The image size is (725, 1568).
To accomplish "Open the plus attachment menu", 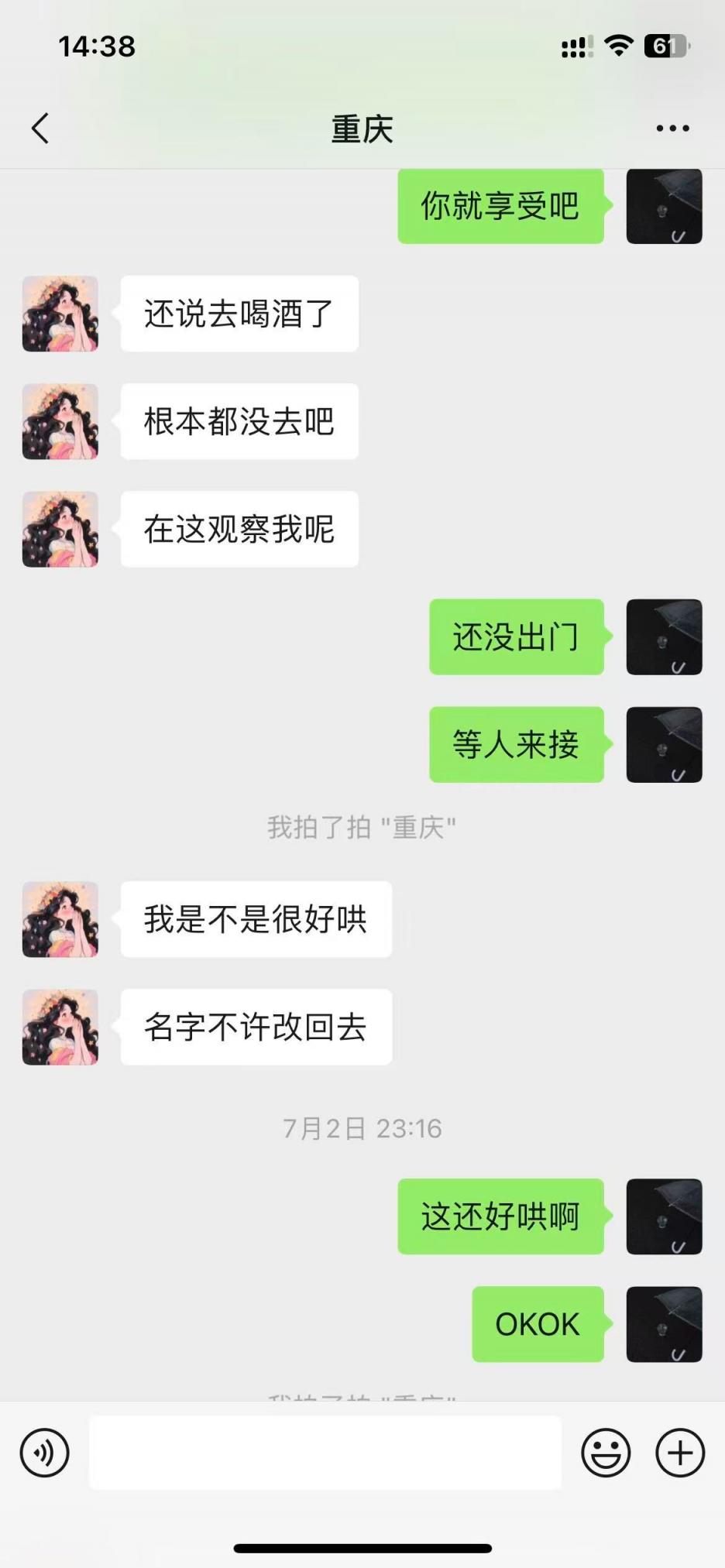I will click(680, 1453).
